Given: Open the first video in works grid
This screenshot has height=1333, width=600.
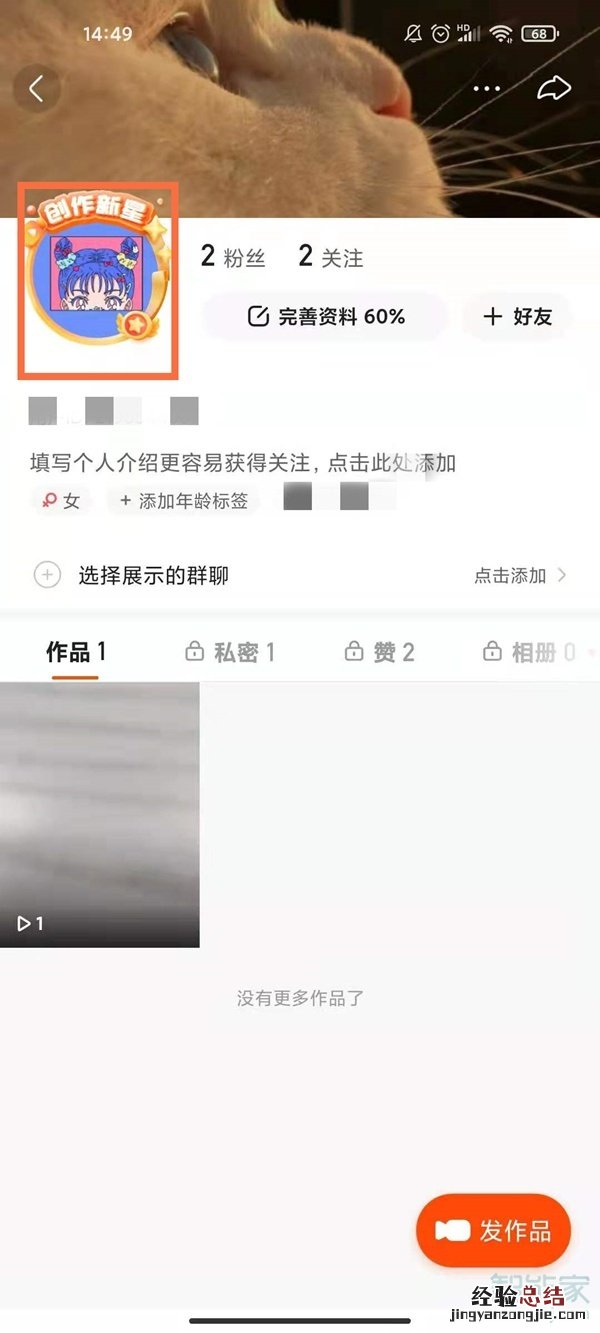Looking at the screenshot, I should pos(99,814).
